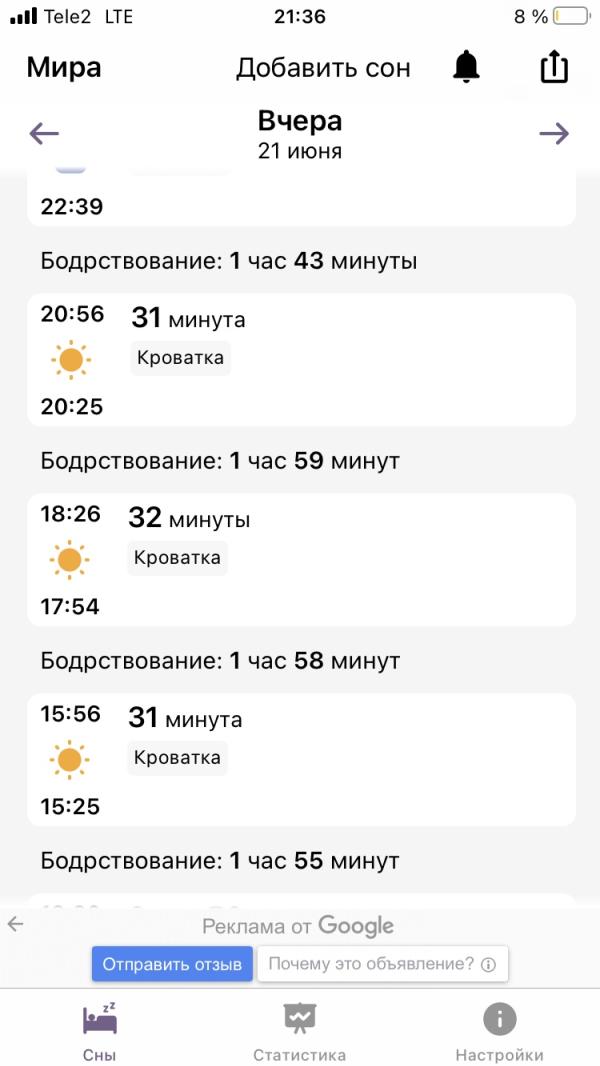Open the sleep entry from 20:25 to 20:56
600x1066 pixels.
[x=301, y=360]
